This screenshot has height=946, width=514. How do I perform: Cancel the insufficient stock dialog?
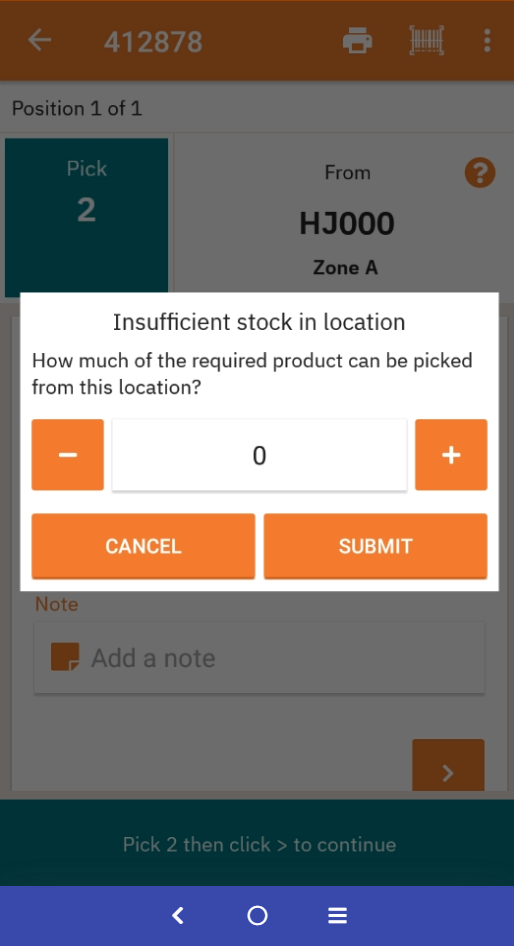[x=143, y=546]
